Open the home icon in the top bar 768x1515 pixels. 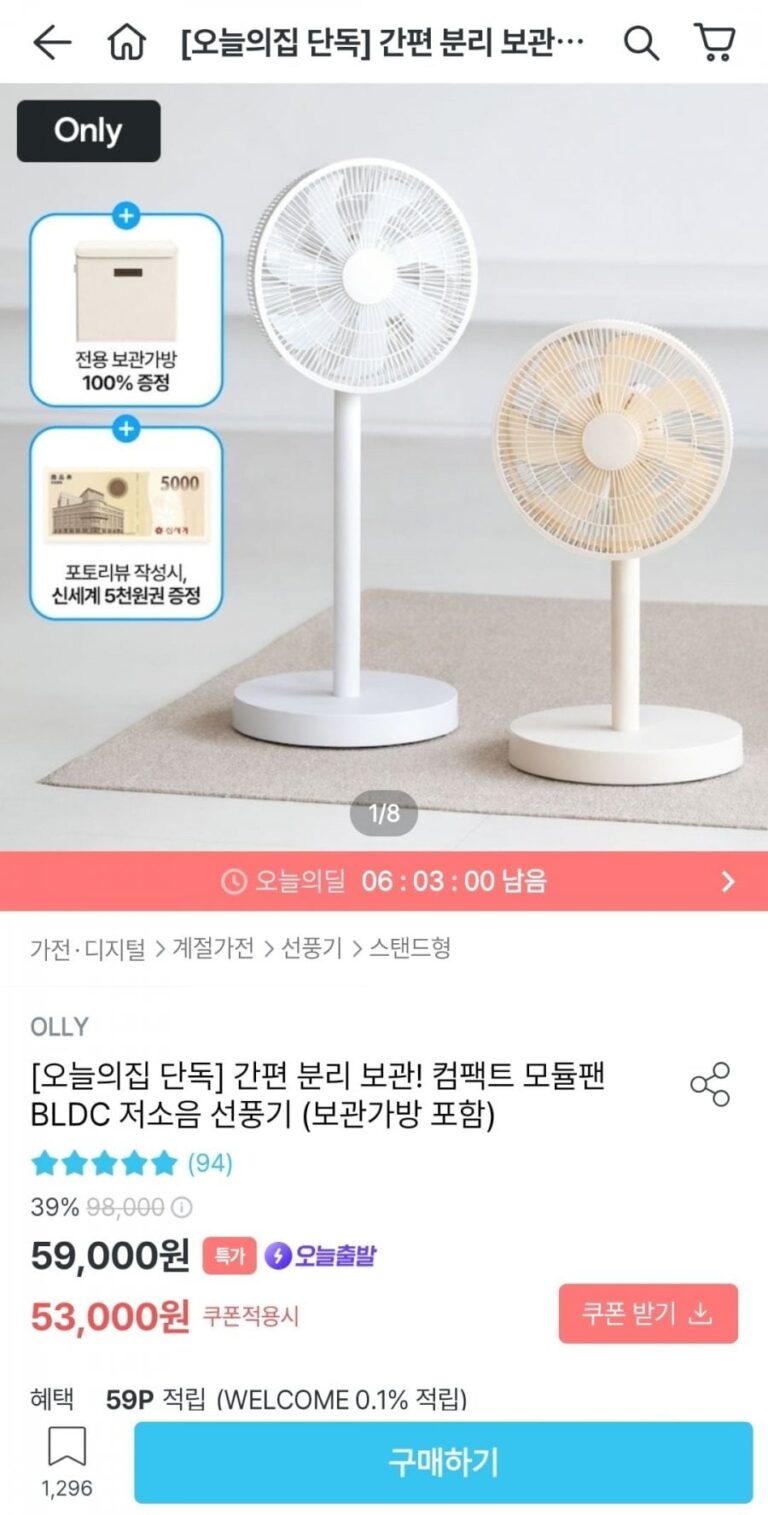(x=127, y=43)
